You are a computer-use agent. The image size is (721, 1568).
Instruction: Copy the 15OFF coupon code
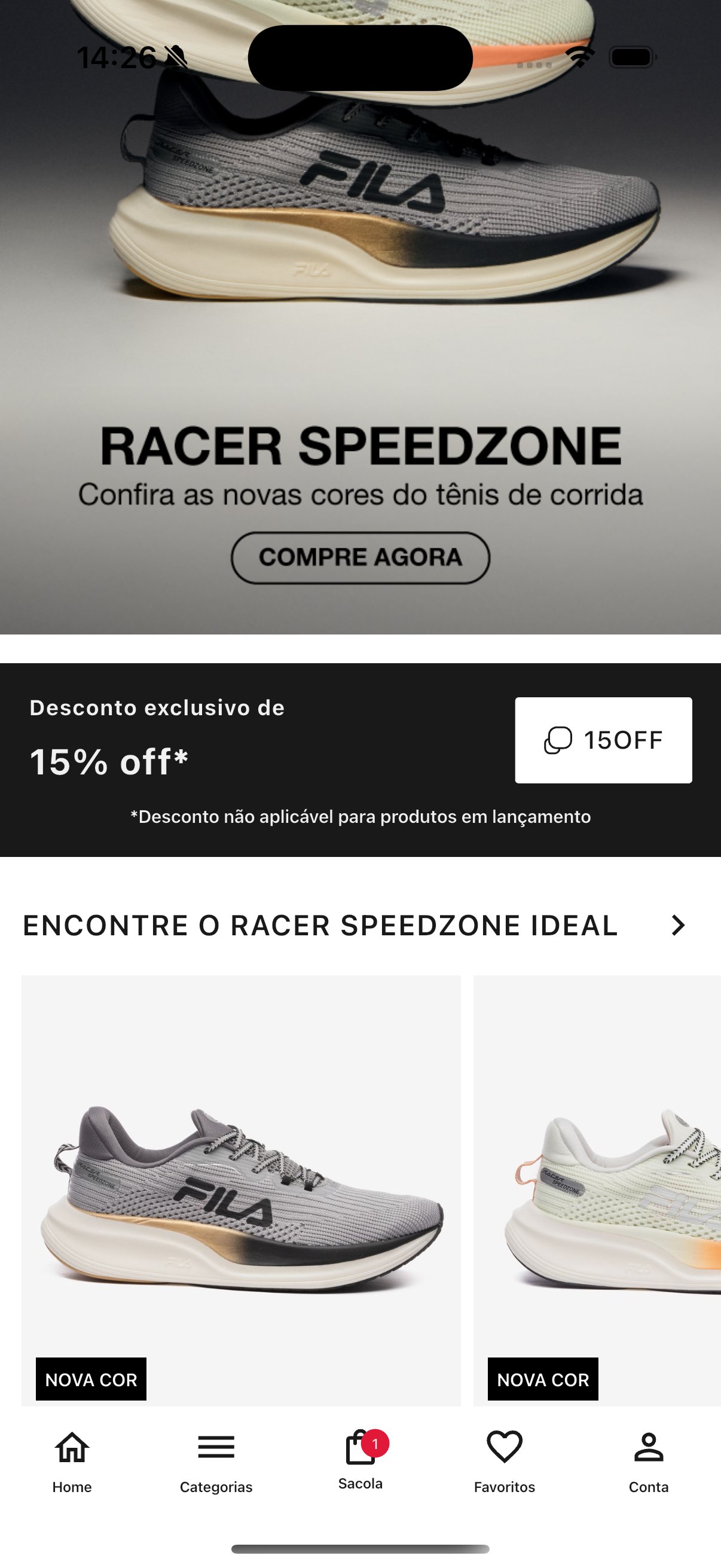pos(603,740)
